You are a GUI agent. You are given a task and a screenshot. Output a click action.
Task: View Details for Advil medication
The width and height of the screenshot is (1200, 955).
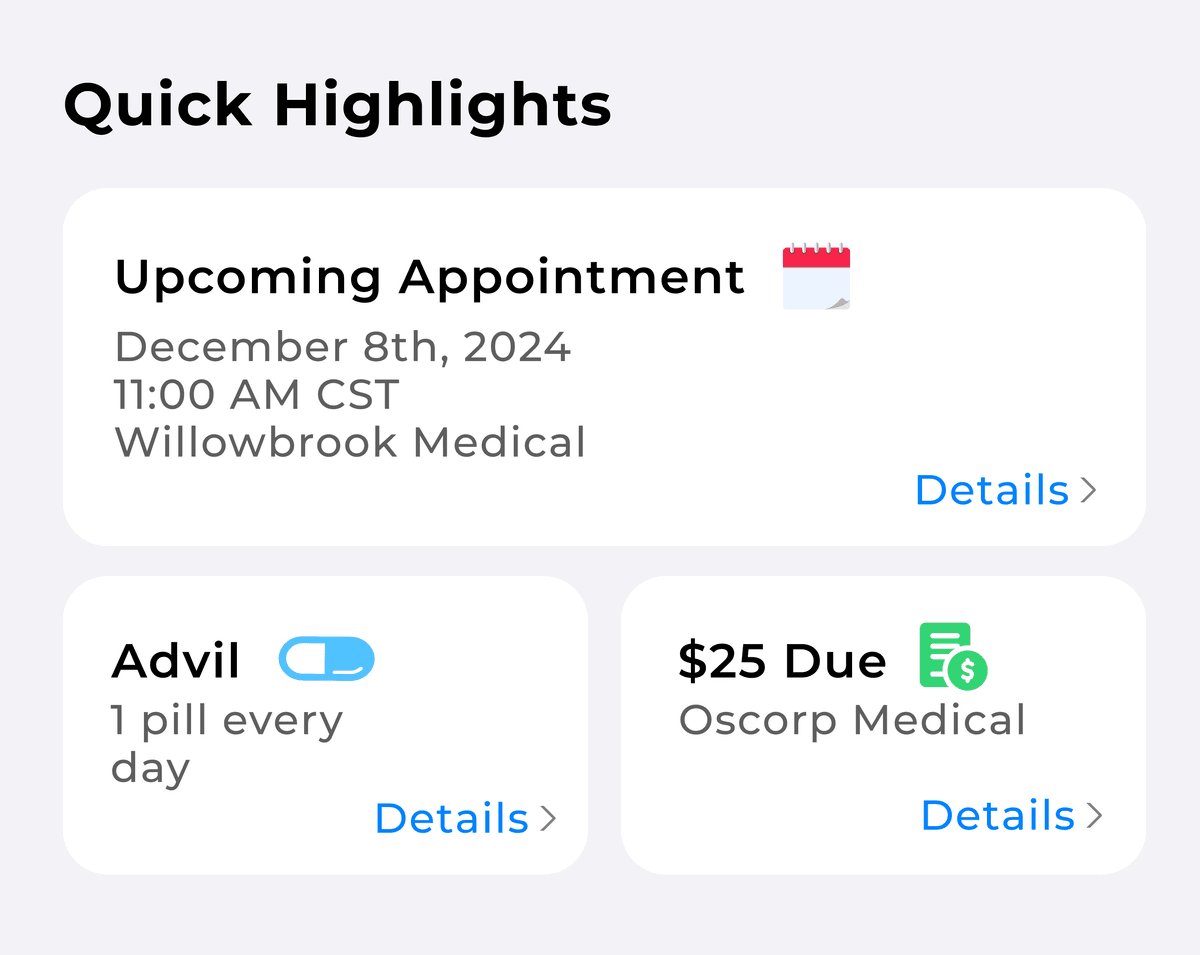click(464, 818)
